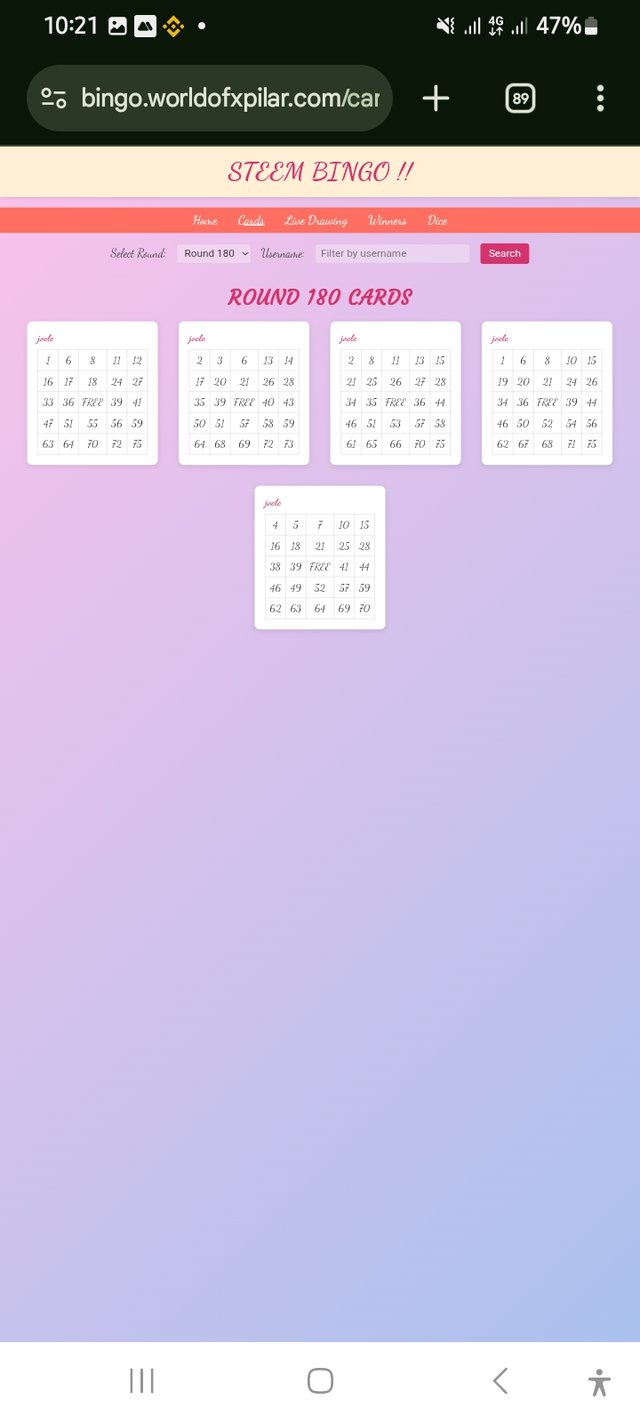Open the Dice page

[x=437, y=221]
